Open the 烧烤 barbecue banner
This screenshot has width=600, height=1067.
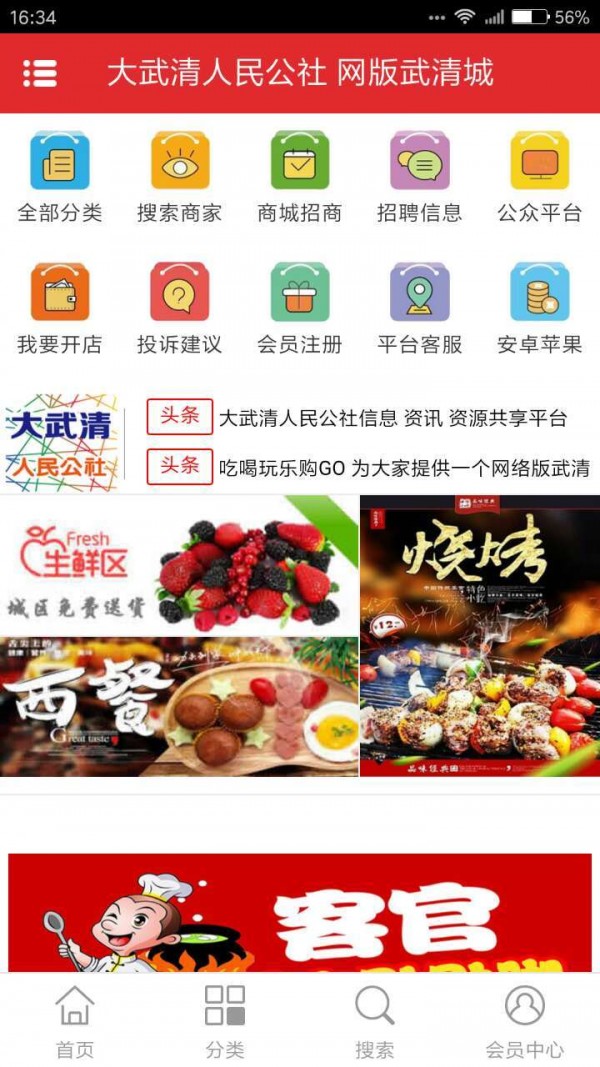coord(480,635)
